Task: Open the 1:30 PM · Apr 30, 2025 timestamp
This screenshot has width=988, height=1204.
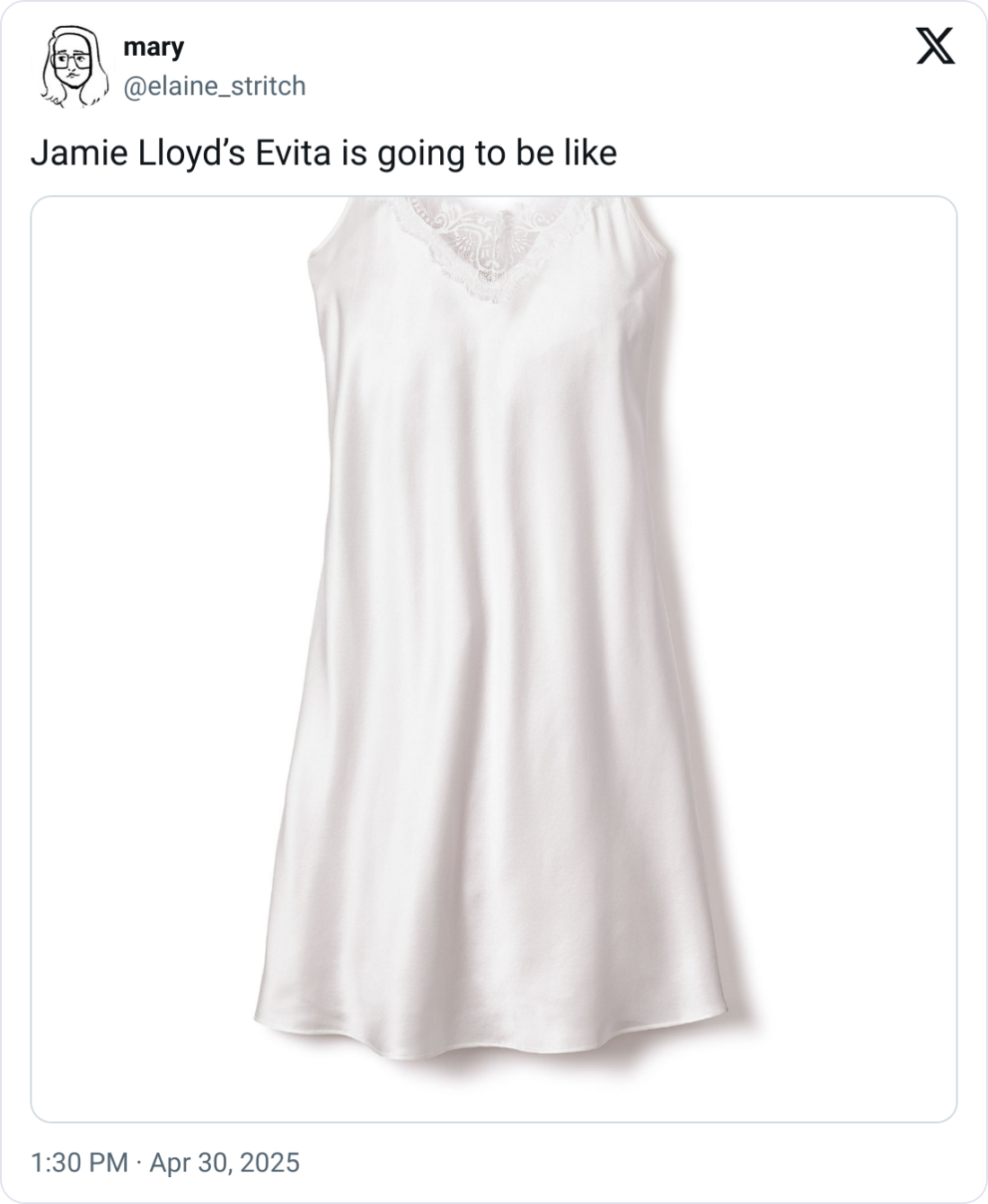Action: [164, 1163]
